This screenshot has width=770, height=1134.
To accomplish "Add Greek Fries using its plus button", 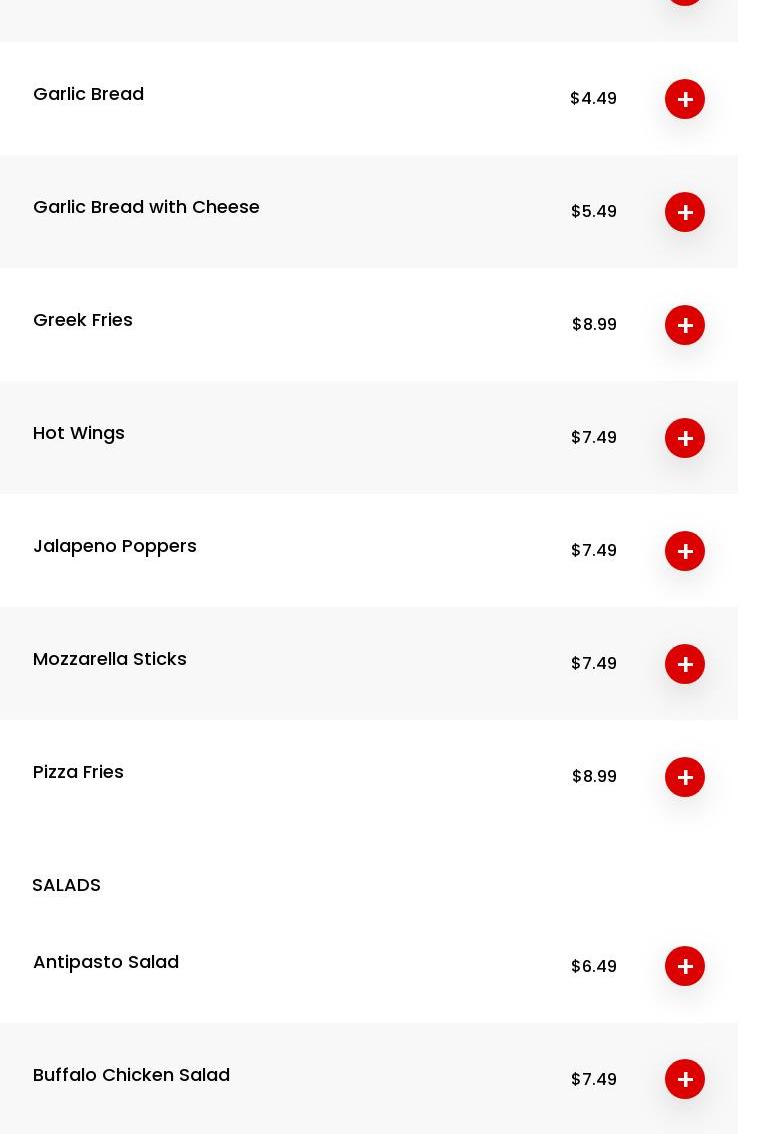I will pyautogui.click(x=685, y=325).
